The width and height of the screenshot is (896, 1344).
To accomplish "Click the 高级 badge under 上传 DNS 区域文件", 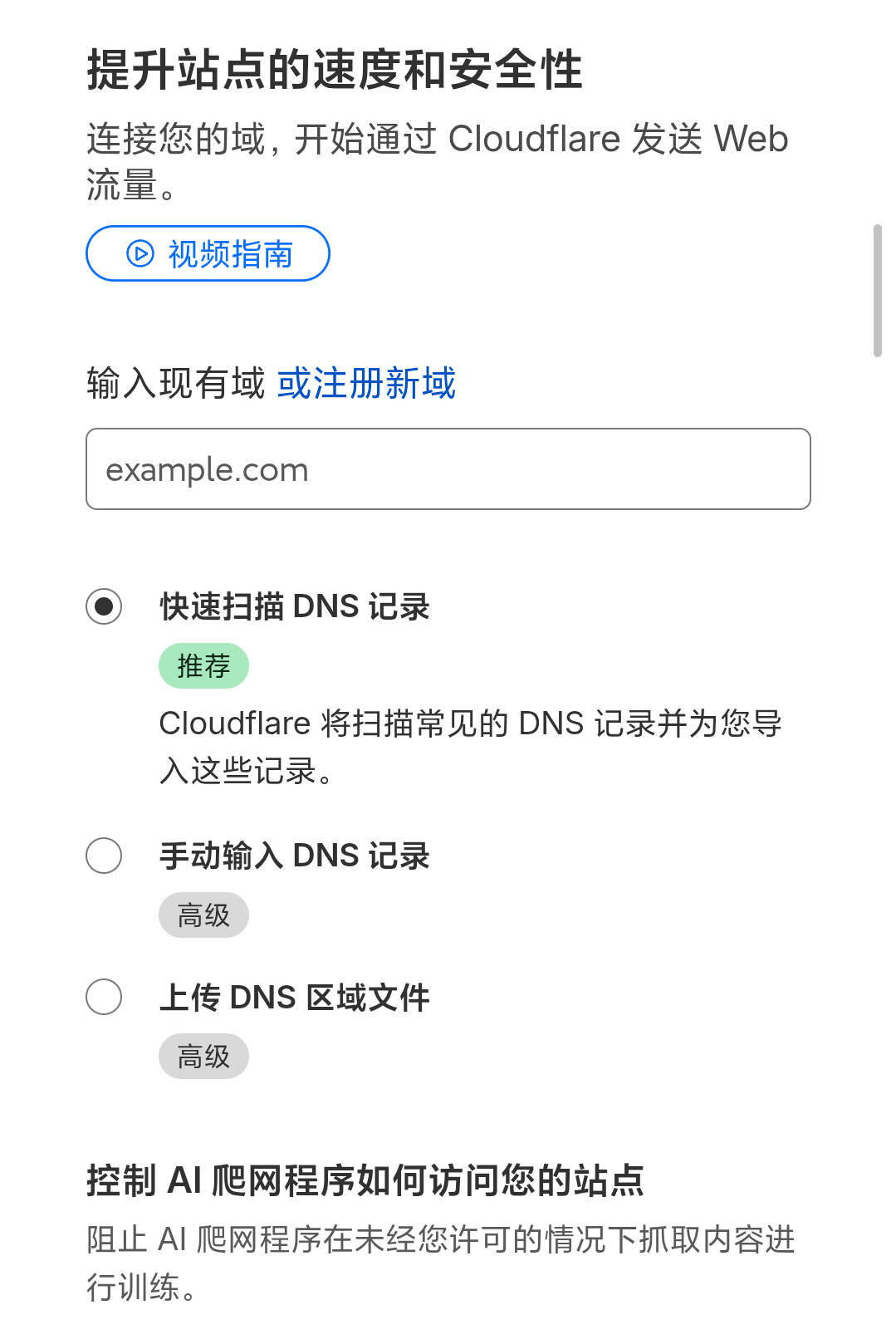I will (x=203, y=1055).
